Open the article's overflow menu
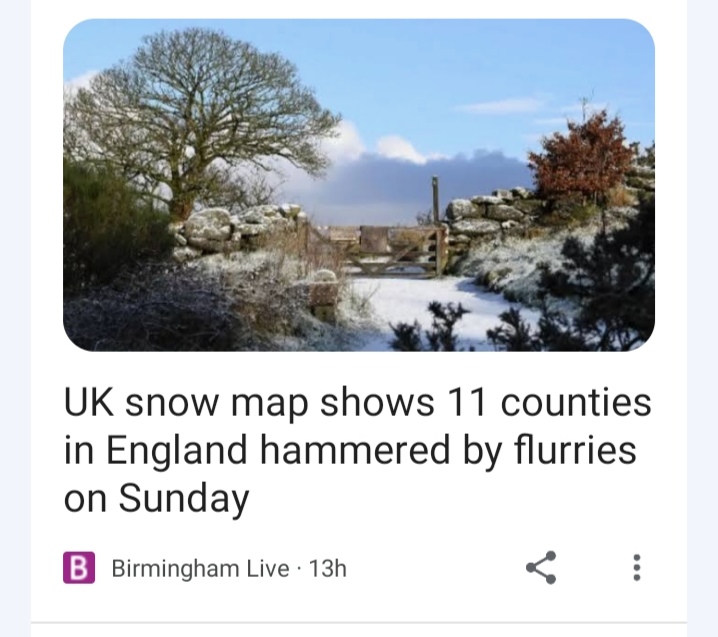This screenshot has width=718, height=637. pyautogui.click(x=636, y=568)
